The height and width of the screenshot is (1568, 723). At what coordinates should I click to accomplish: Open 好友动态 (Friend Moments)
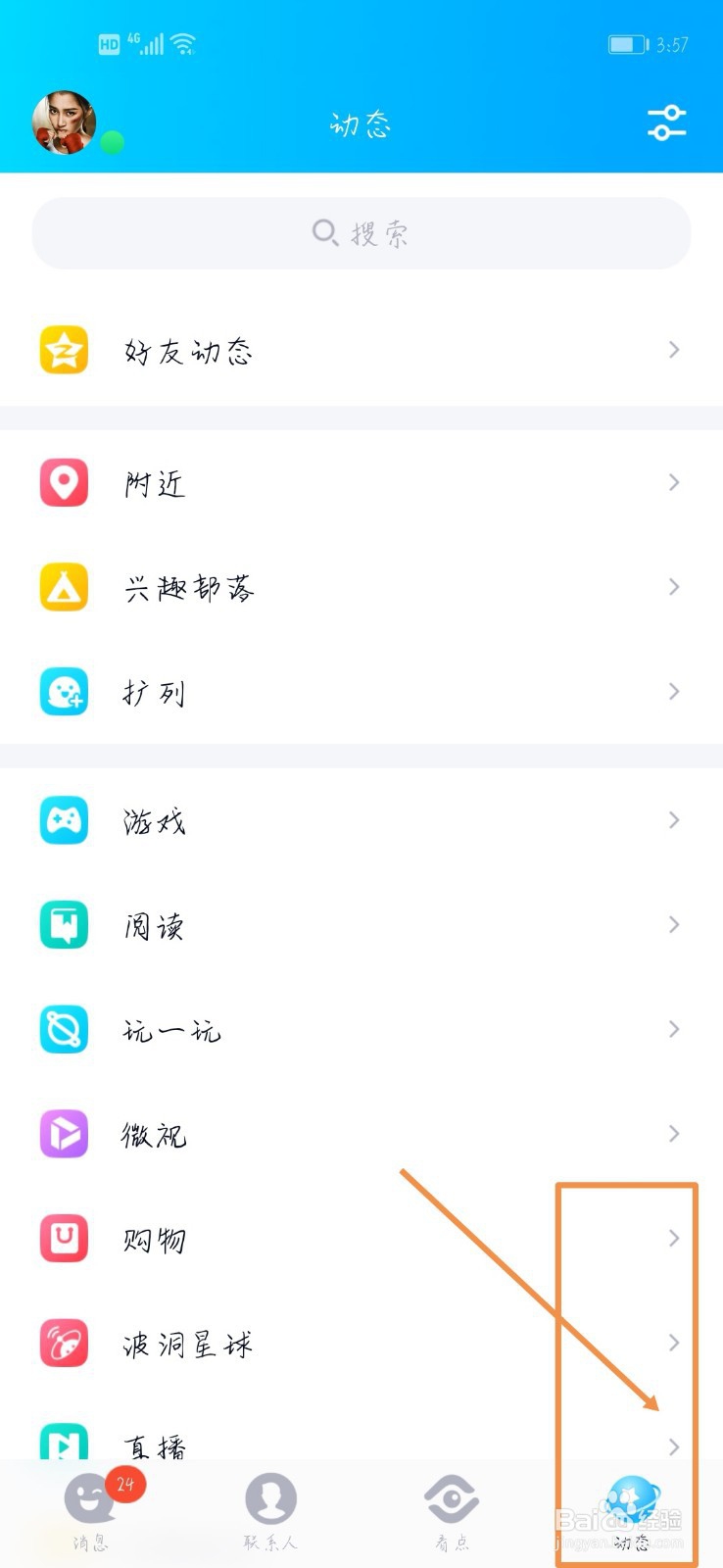(x=191, y=350)
